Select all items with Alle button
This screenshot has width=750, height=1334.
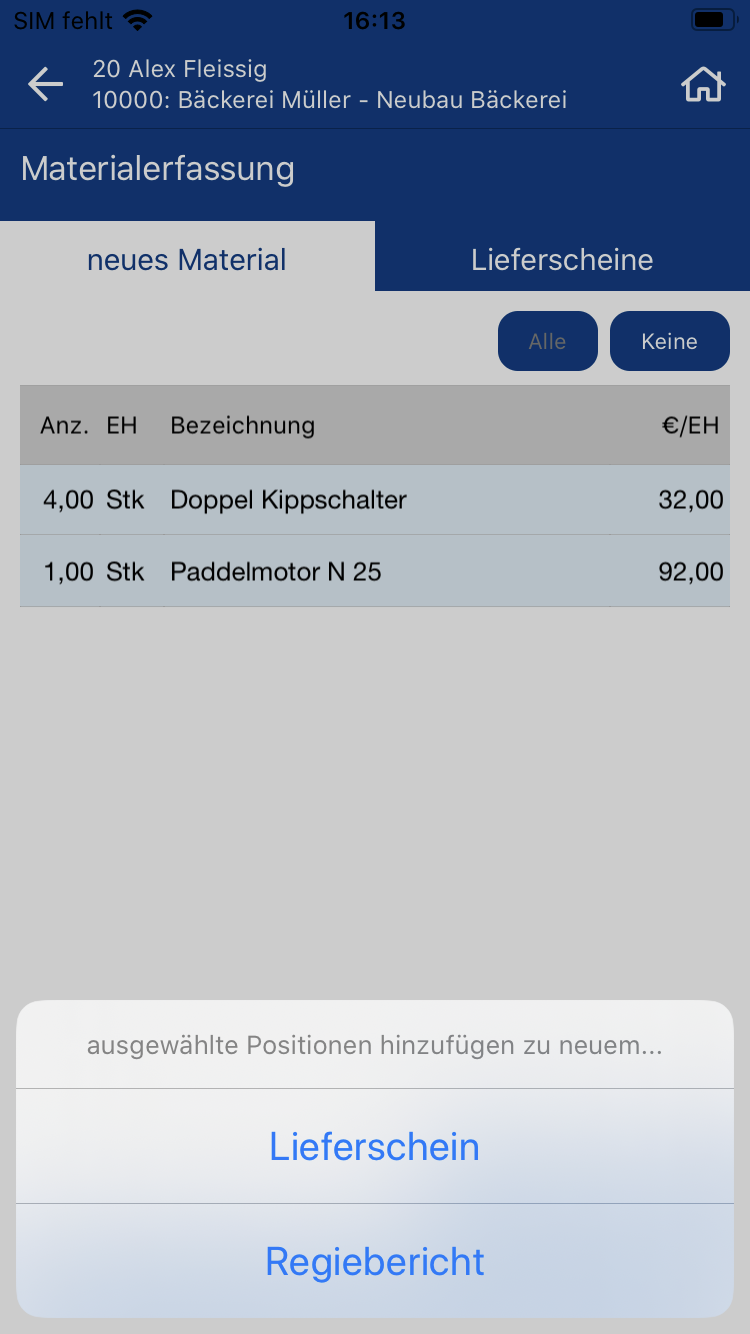tap(547, 342)
